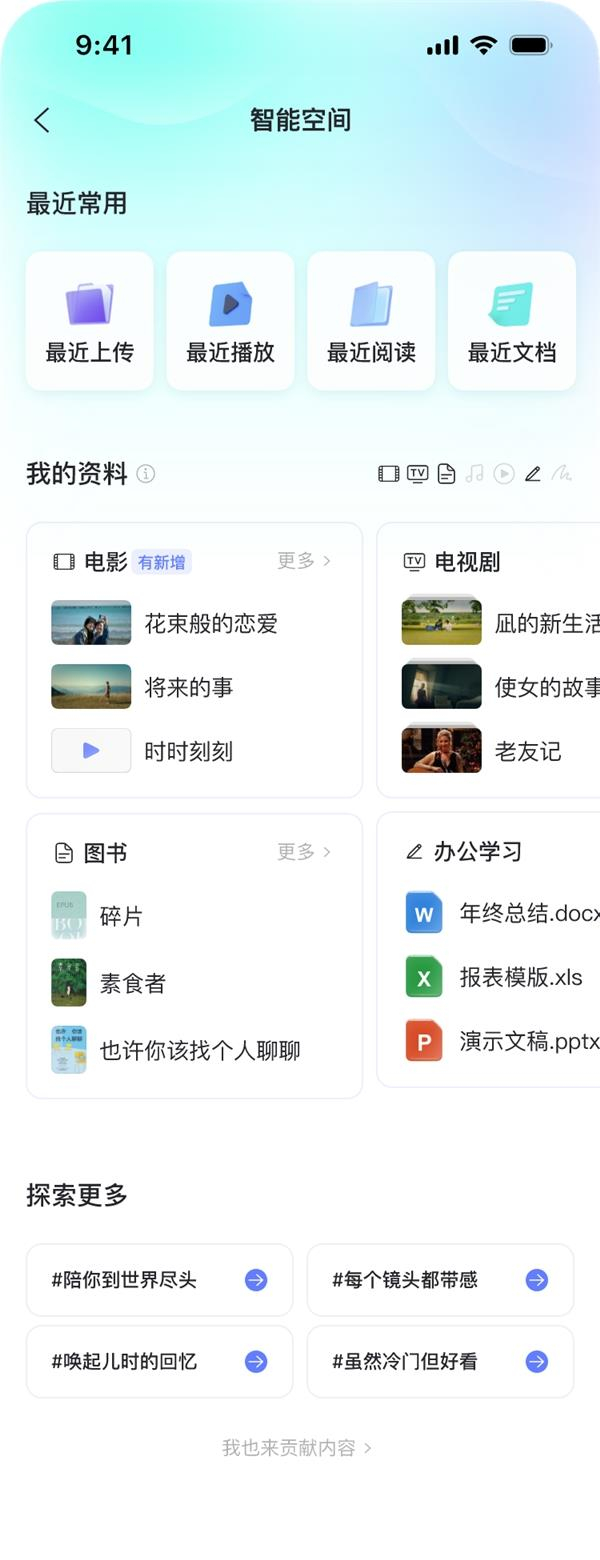Tap 更多 in the 电影 card
Image resolution: width=600 pixels, height=1560 pixels.
pyautogui.click(x=304, y=561)
